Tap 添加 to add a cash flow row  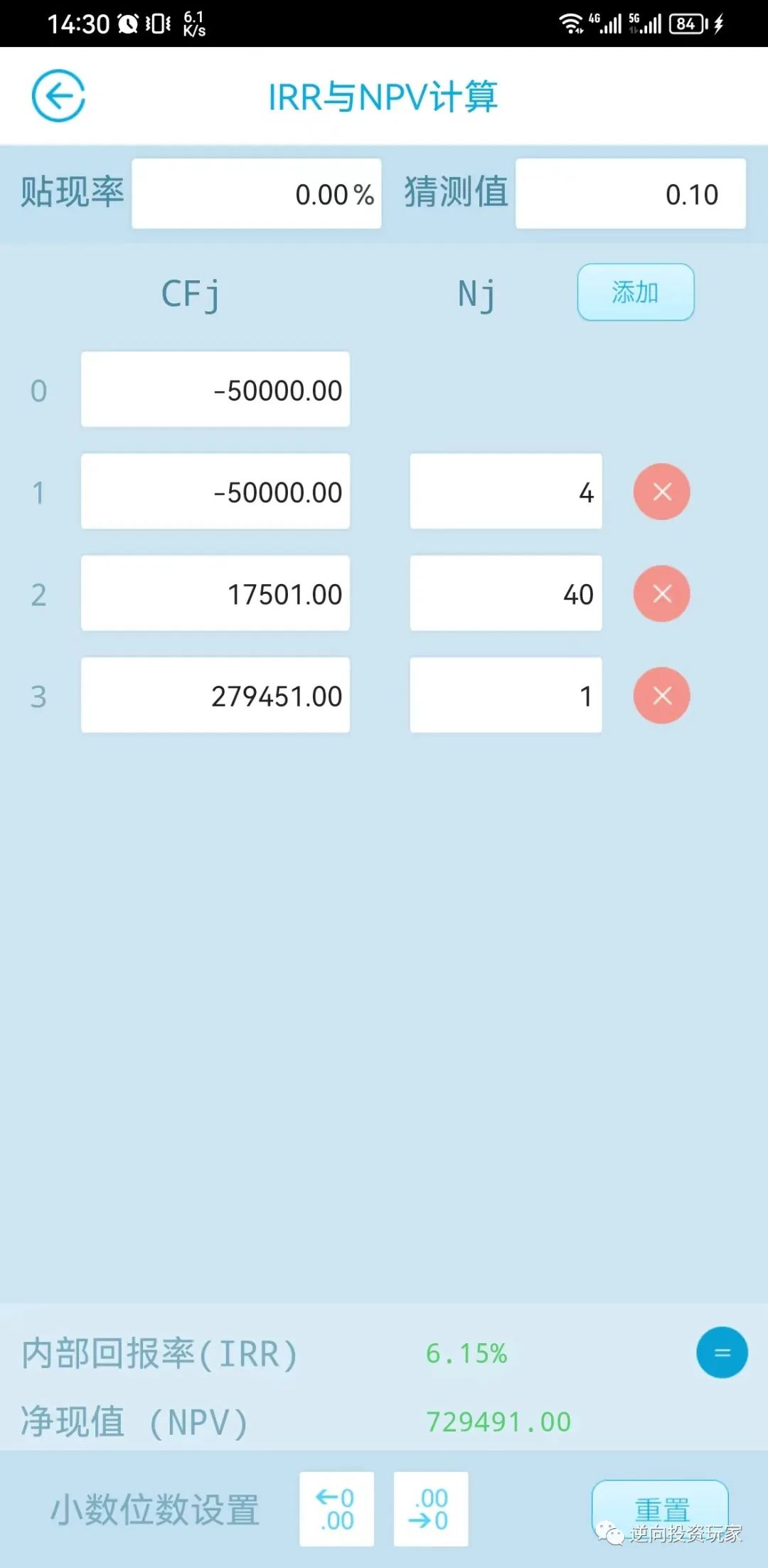[635, 292]
